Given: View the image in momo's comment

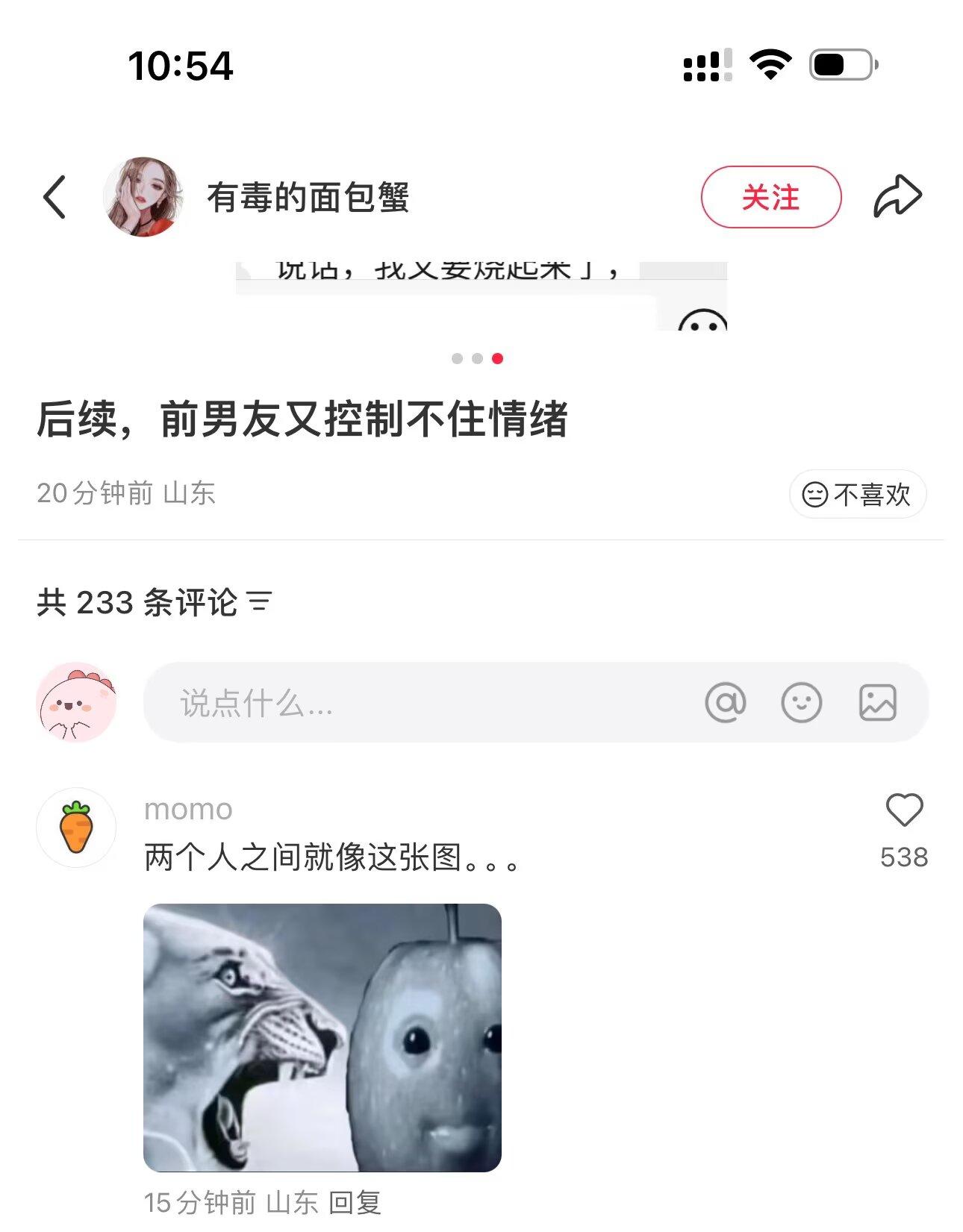Looking at the screenshot, I should coord(322,1037).
